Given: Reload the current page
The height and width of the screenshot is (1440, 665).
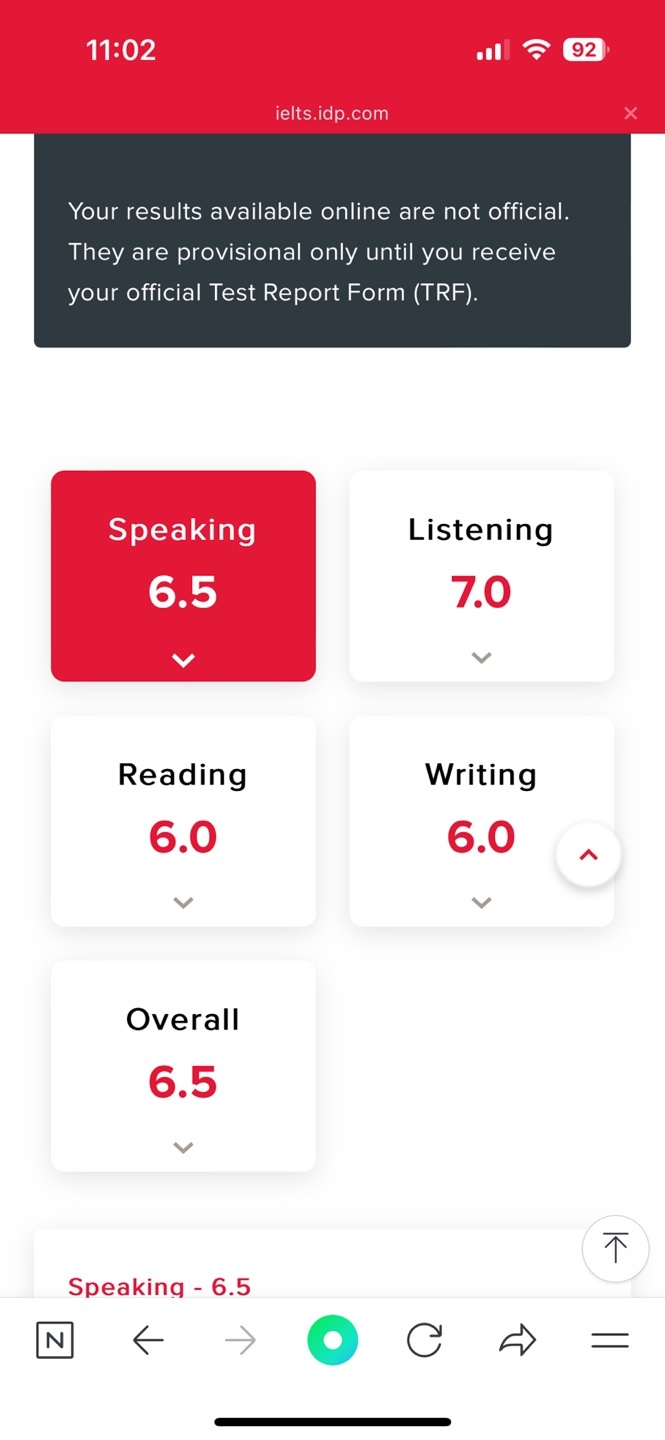Looking at the screenshot, I should click(425, 1340).
